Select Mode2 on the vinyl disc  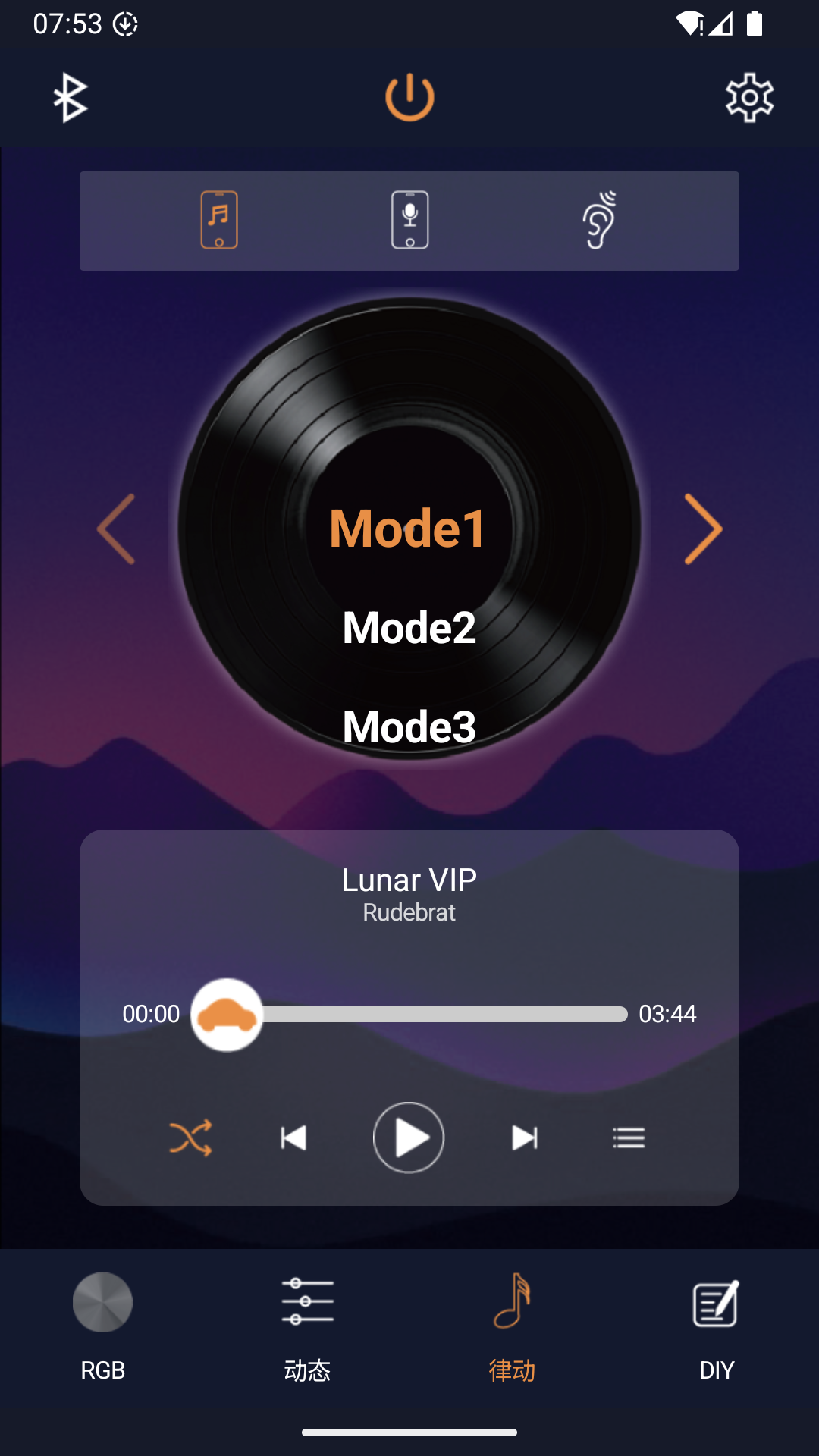[x=409, y=628]
